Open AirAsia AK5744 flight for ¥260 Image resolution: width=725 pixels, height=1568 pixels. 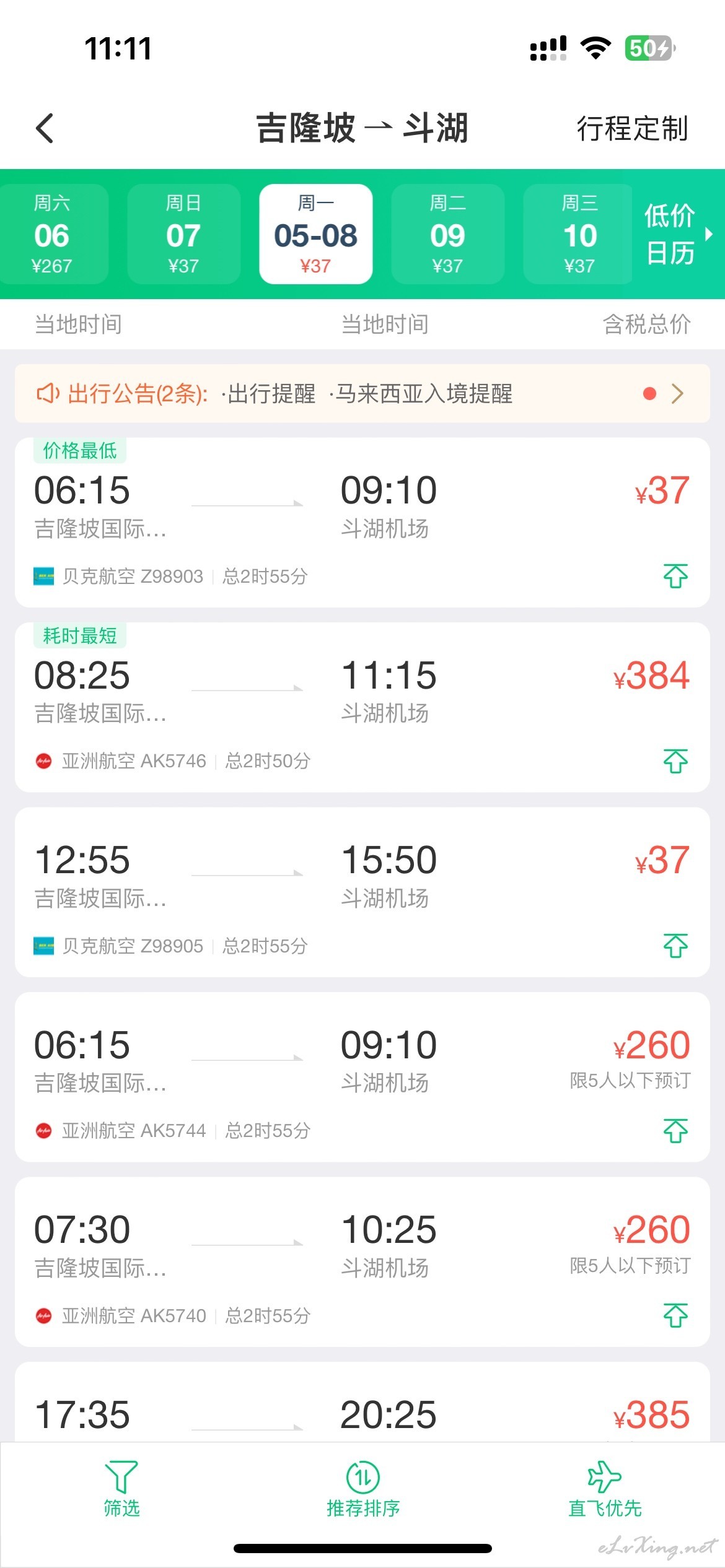click(362, 1077)
